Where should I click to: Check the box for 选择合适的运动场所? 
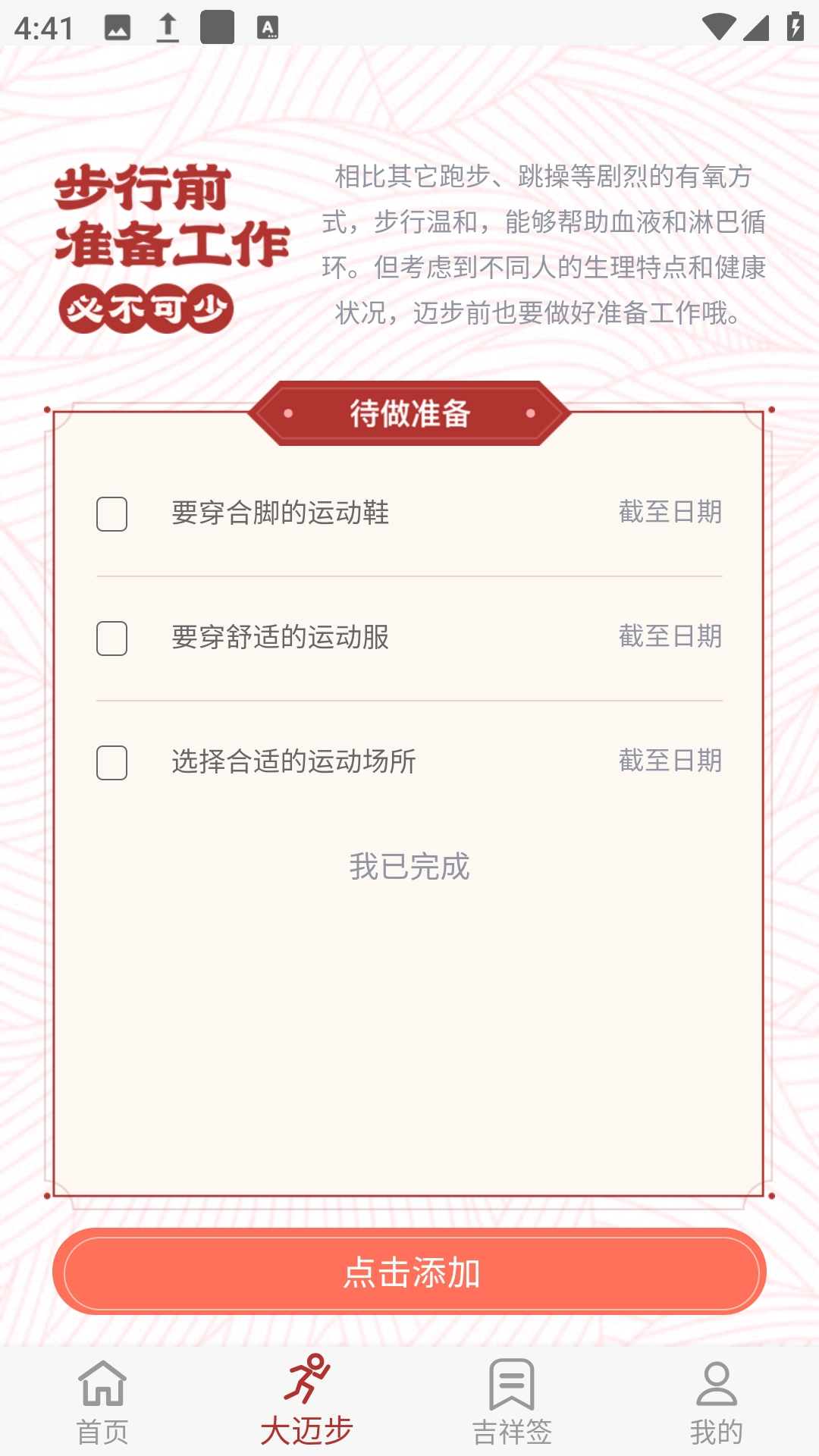[111, 761]
